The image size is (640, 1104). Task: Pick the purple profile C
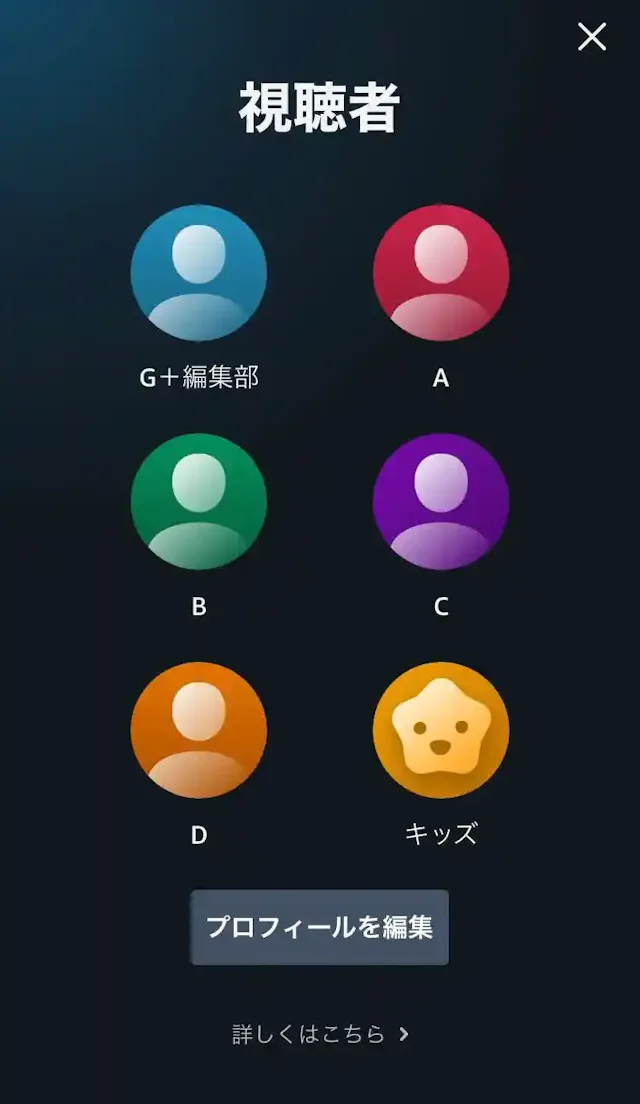tap(441, 502)
